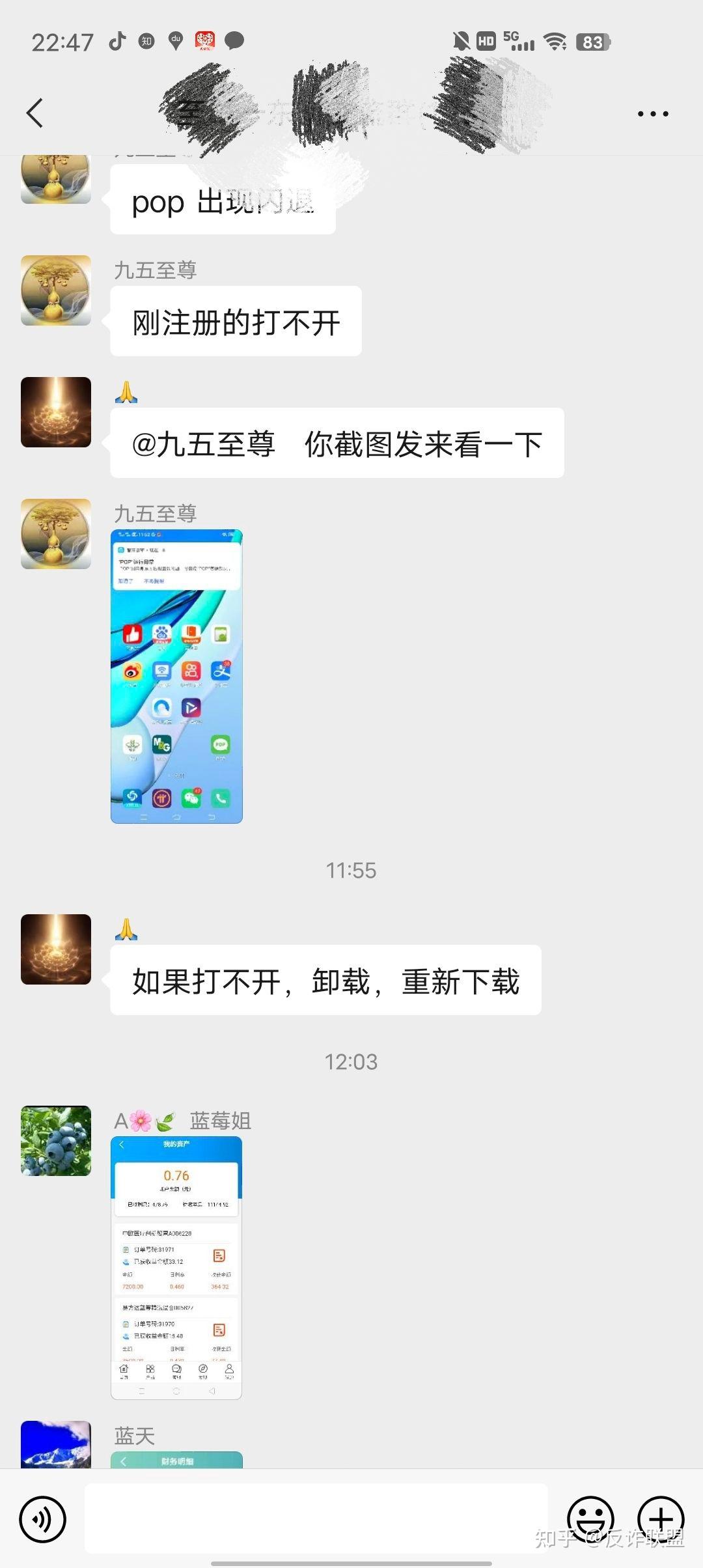Open 蓝莓姐's shared assets screenshot

click(176, 1268)
